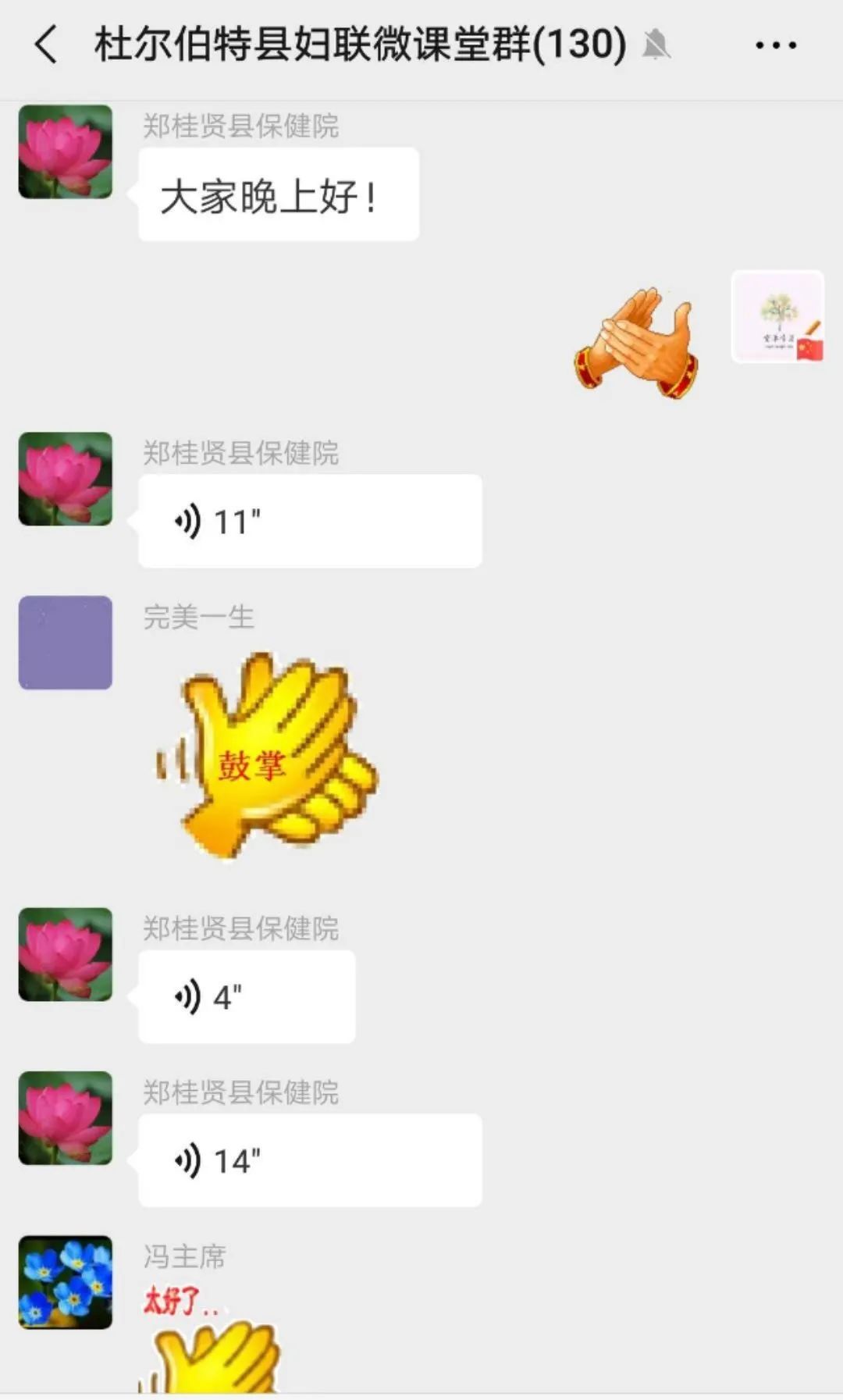Image resolution: width=843 pixels, height=1400 pixels.
Task: Open 冯主席's blue flower avatar
Action: coord(66,1282)
